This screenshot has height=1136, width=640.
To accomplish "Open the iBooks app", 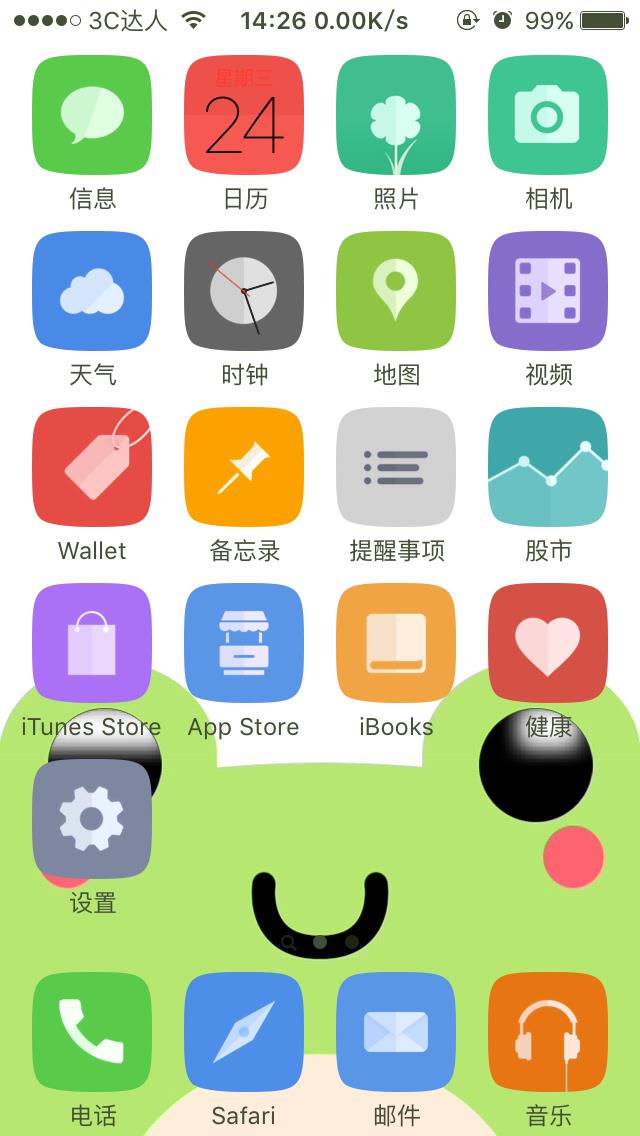I will [396, 643].
